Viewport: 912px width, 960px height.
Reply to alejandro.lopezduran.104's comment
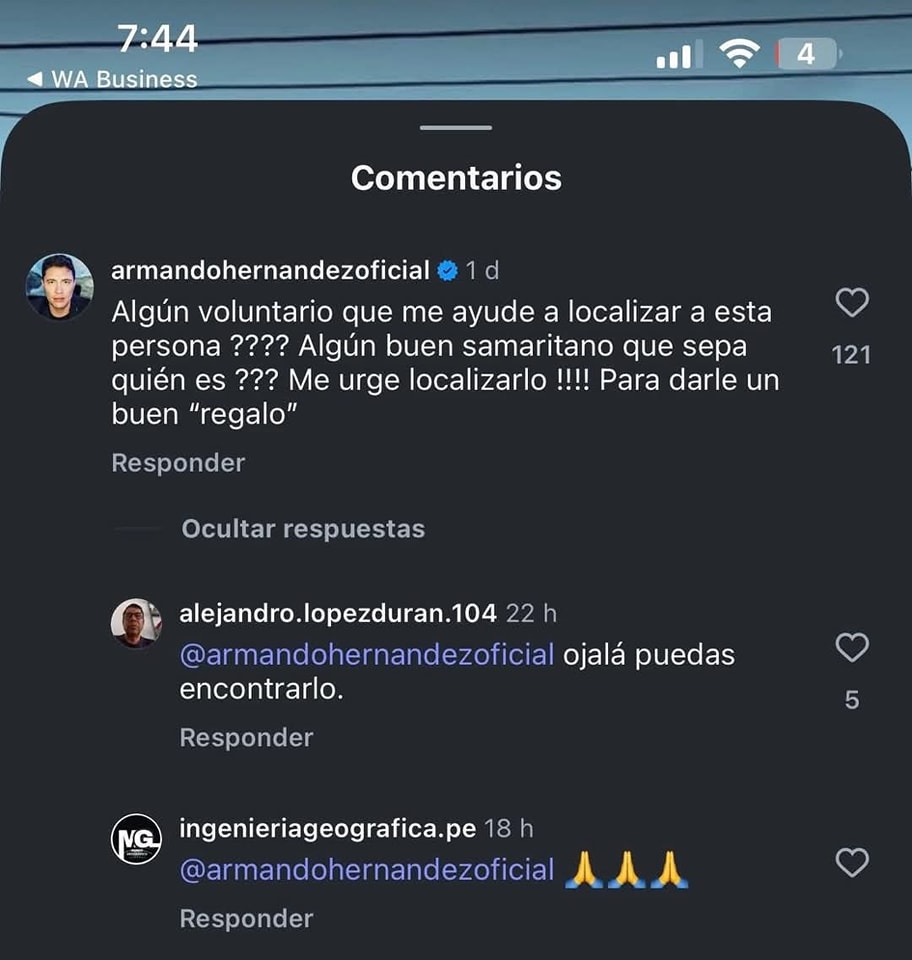[x=246, y=737]
